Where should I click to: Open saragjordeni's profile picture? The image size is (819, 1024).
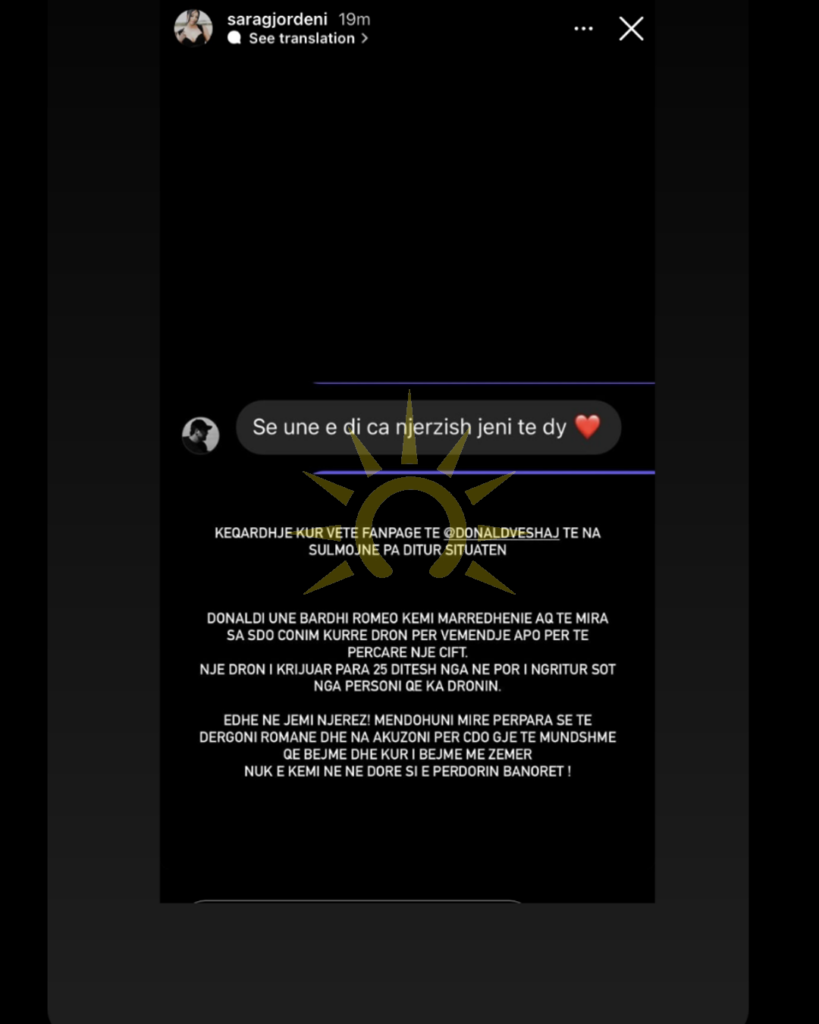click(x=193, y=28)
